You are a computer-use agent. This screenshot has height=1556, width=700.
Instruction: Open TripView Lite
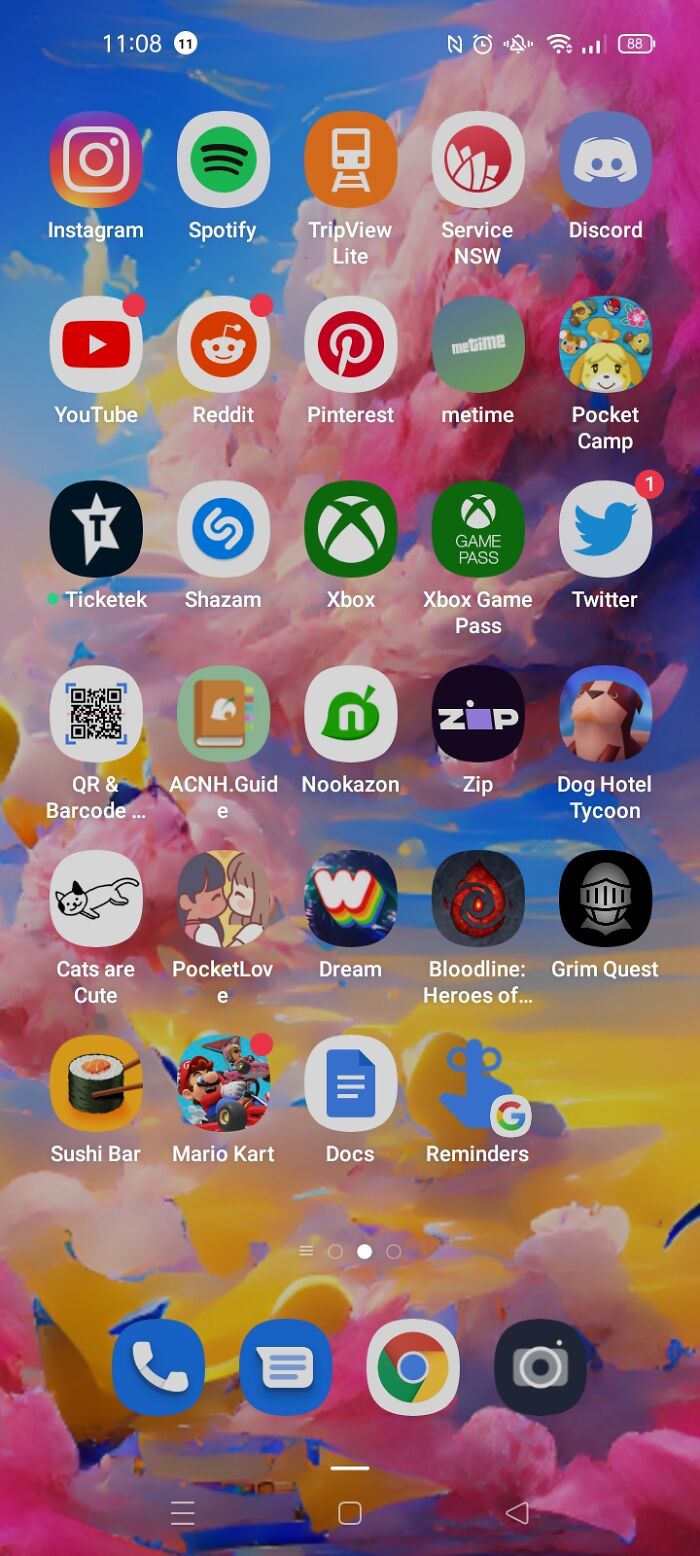(x=350, y=160)
